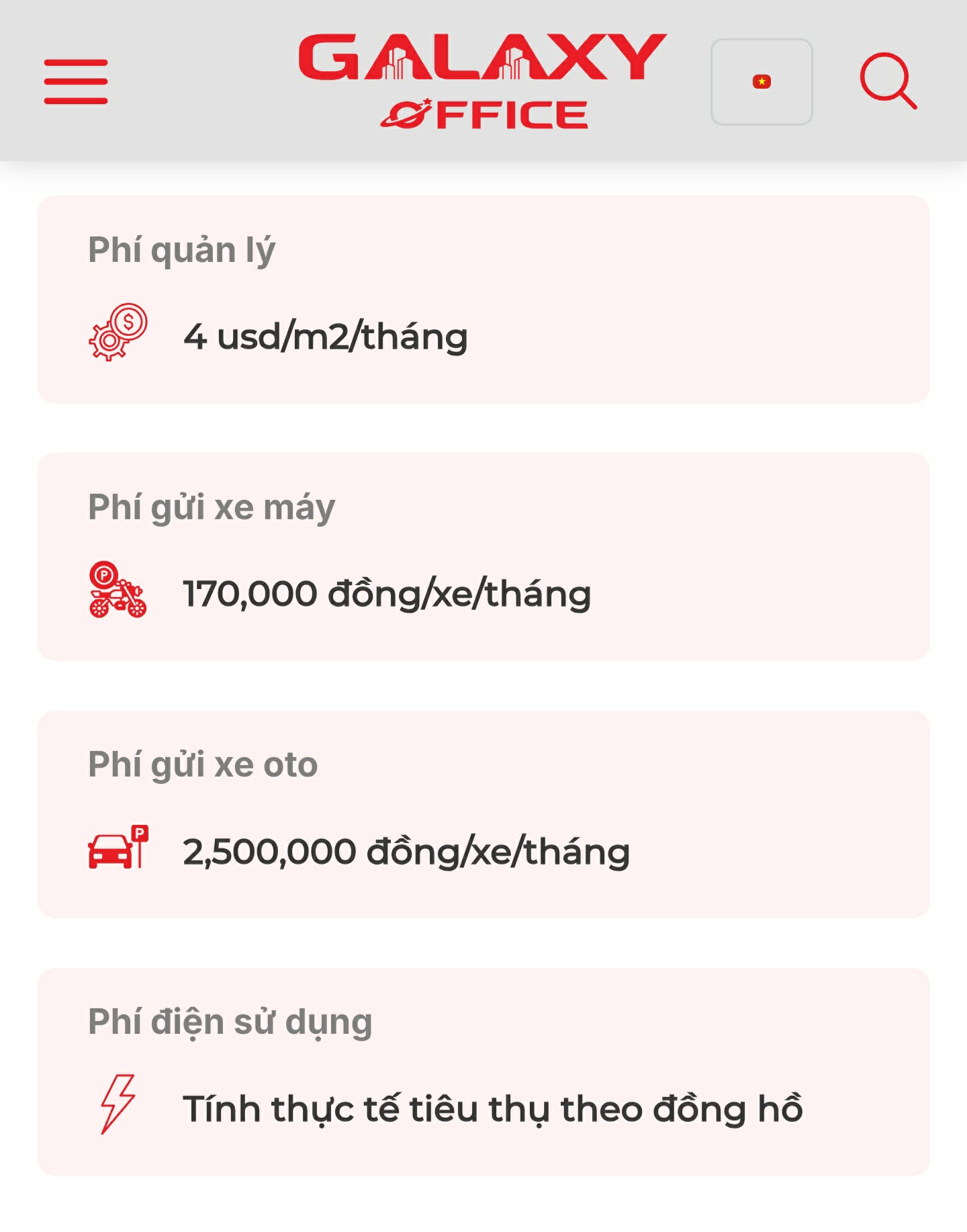The image size is (967, 1232).
Task: Click the car parking icon
Action: tap(118, 850)
